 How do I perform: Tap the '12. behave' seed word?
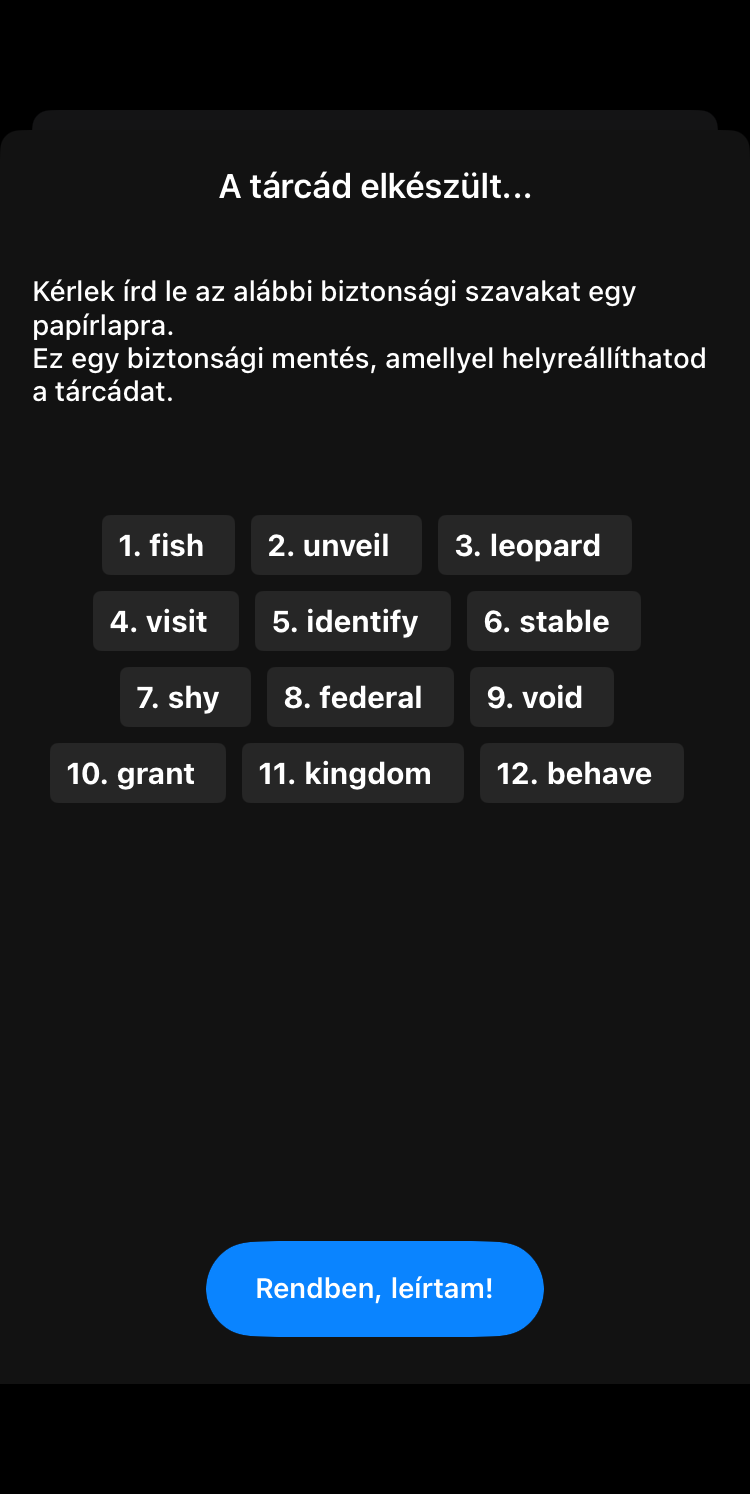point(581,773)
